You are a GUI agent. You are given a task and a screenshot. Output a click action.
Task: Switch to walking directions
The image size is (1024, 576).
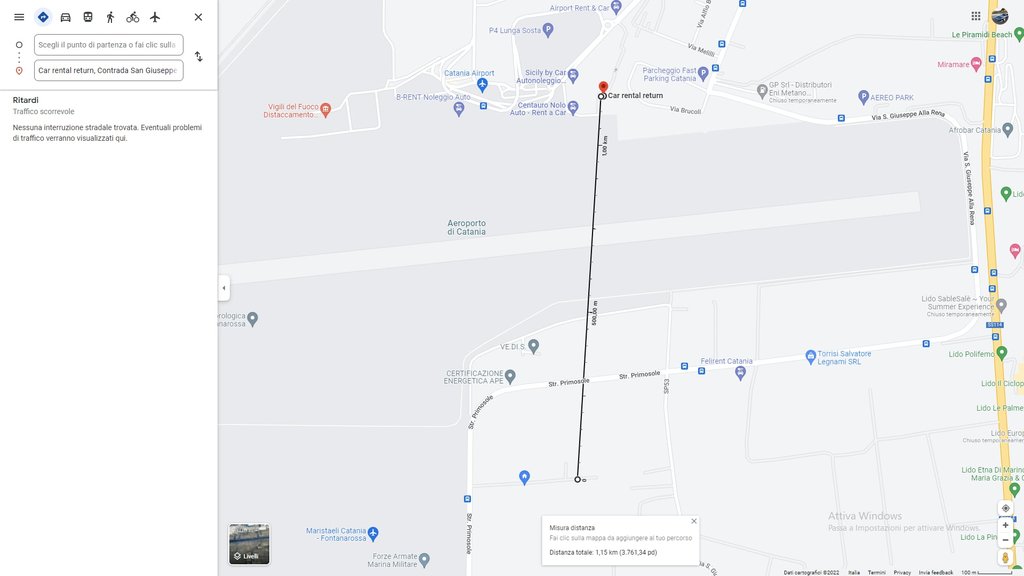(110, 17)
